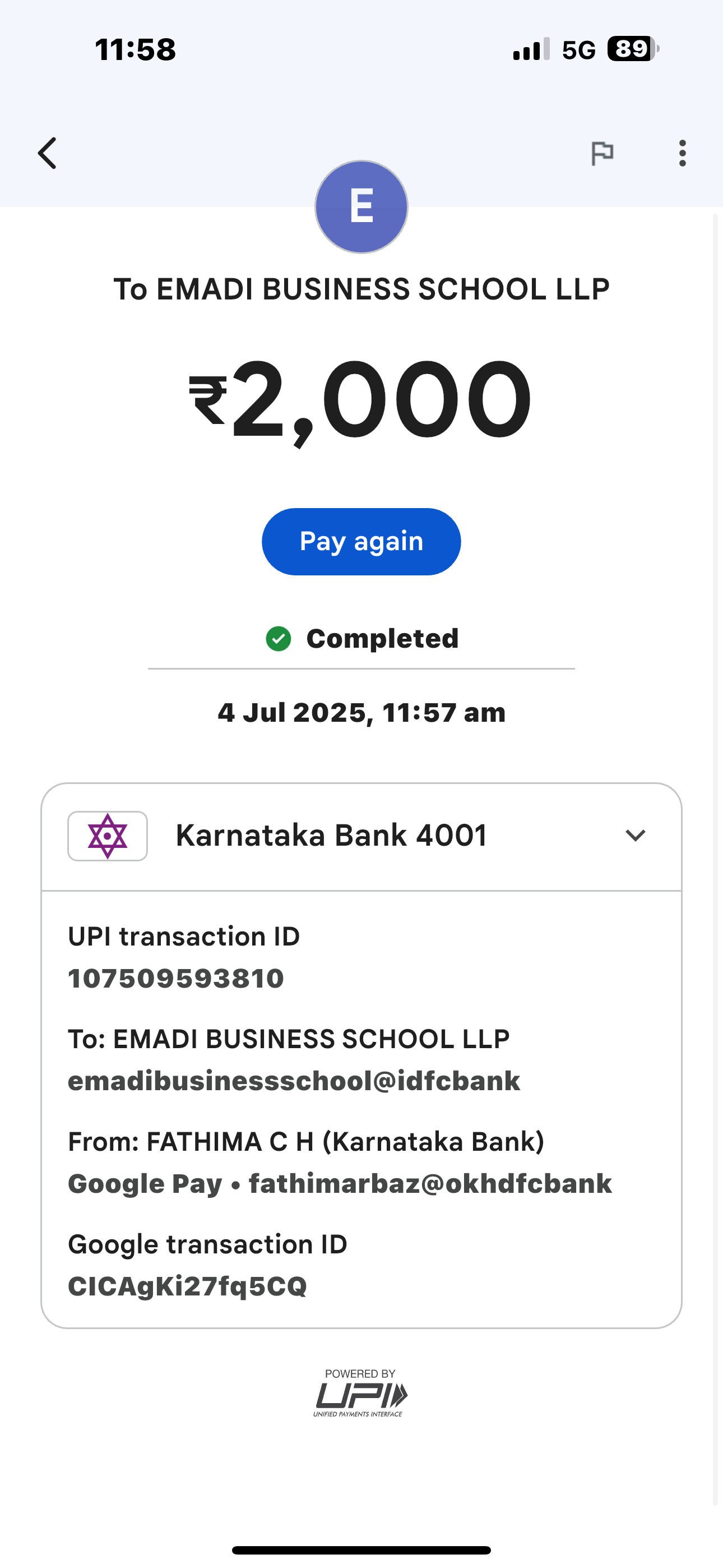Open the EMADI BUSINESS SCHOOL LLP avatar

click(x=361, y=207)
